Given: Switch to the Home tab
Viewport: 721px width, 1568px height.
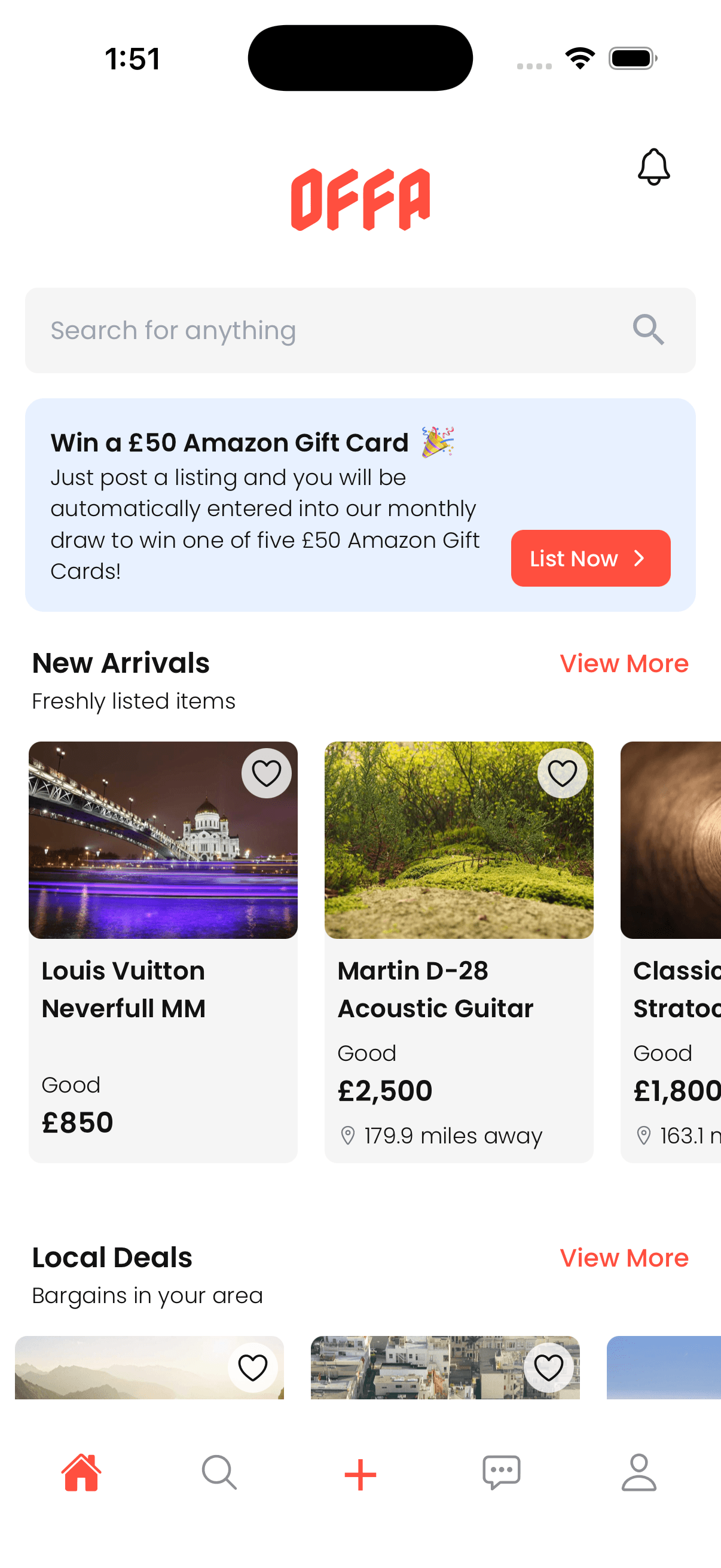Looking at the screenshot, I should tap(81, 1473).
